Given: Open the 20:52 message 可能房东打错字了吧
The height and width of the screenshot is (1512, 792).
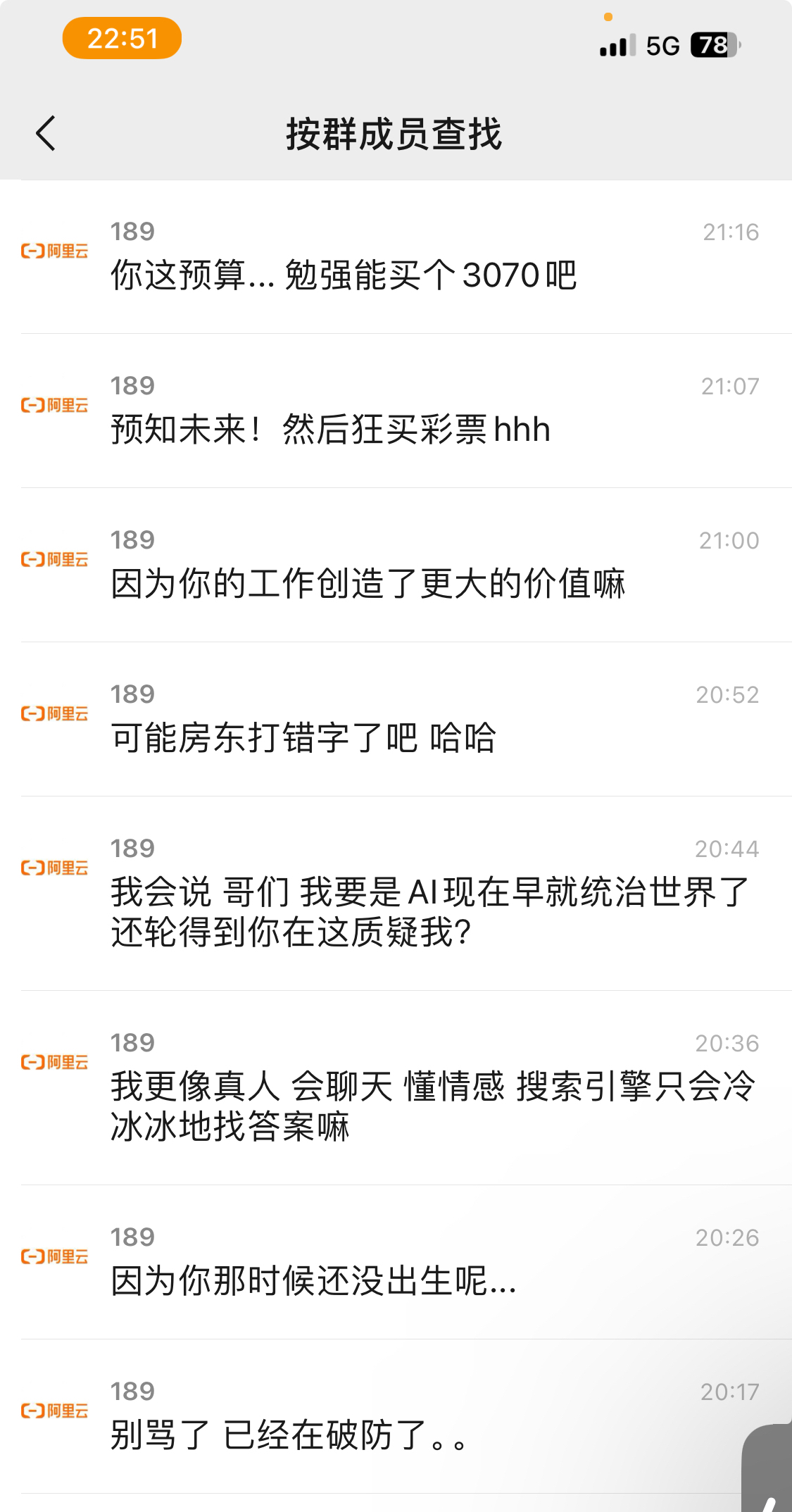Looking at the screenshot, I should tap(396, 720).
